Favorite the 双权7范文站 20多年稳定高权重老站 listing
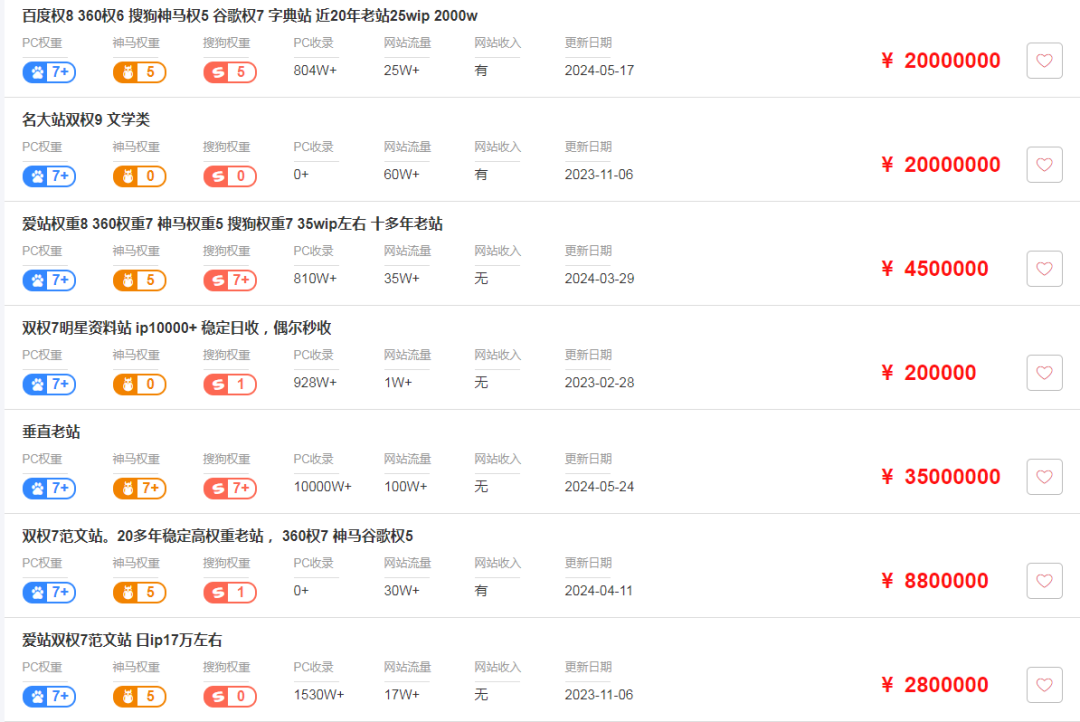 pos(1044,581)
